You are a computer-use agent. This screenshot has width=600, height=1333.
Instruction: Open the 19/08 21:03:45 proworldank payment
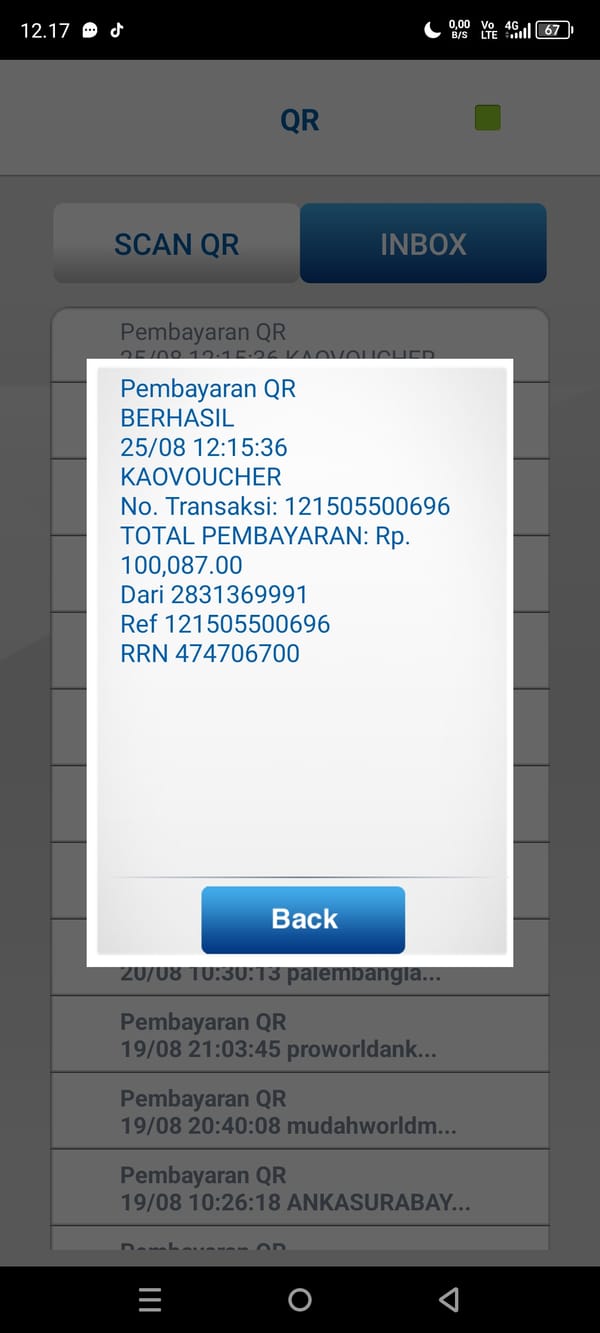pos(300,1035)
